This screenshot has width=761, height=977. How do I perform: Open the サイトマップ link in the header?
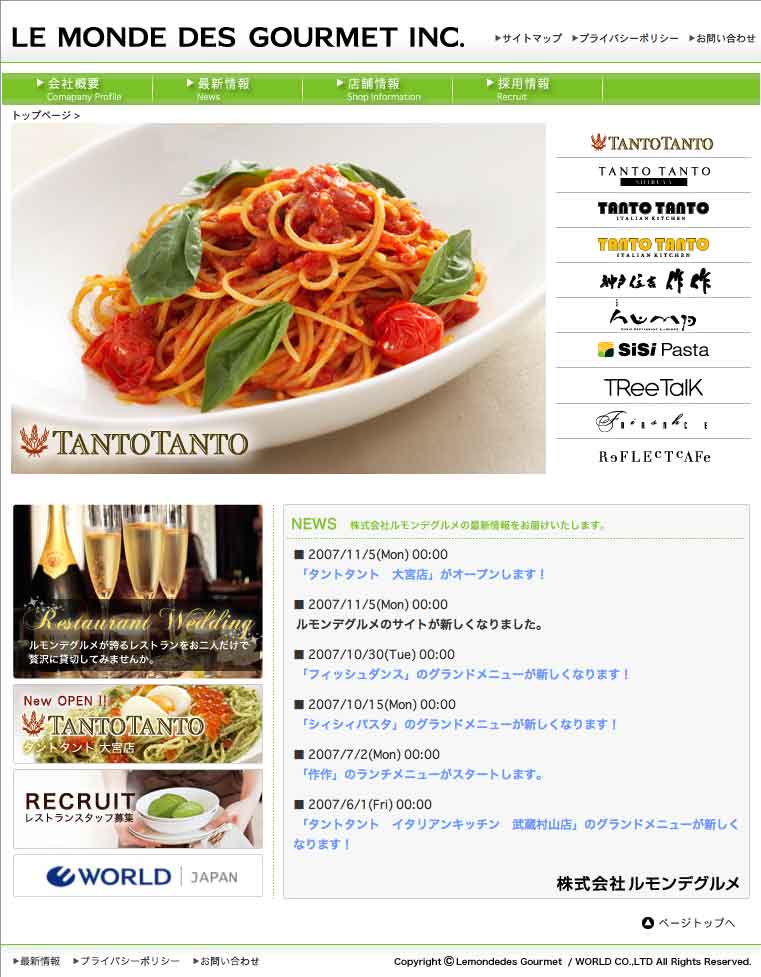531,38
